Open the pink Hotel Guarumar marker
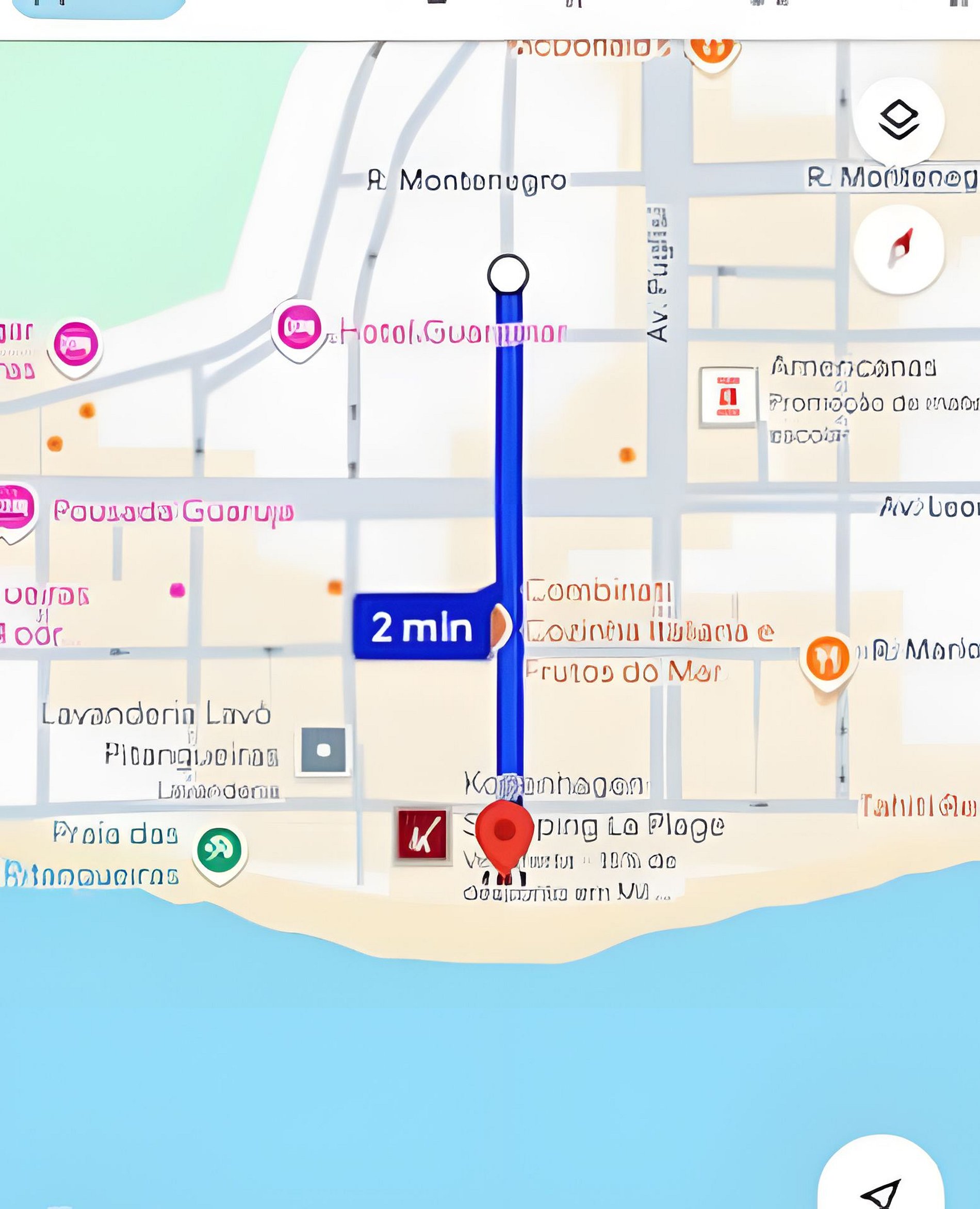980x1209 pixels. (x=299, y=328)
